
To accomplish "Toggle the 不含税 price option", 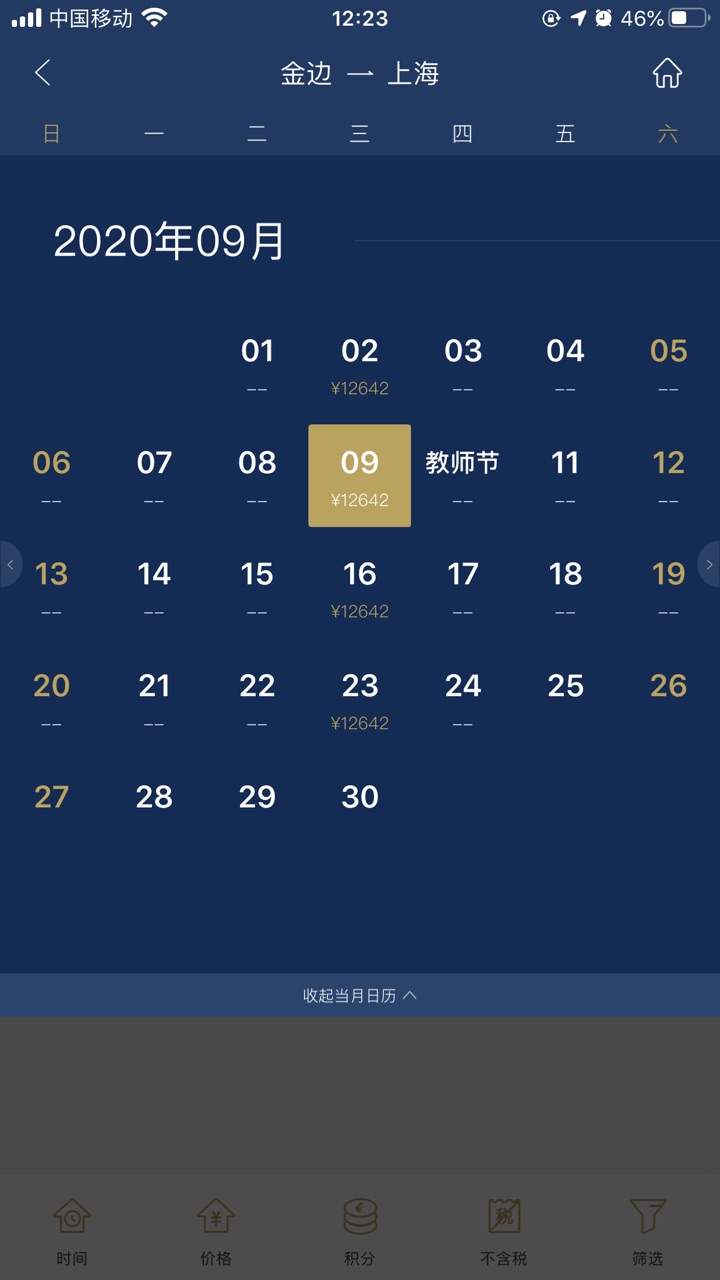I will (504, 1231).
